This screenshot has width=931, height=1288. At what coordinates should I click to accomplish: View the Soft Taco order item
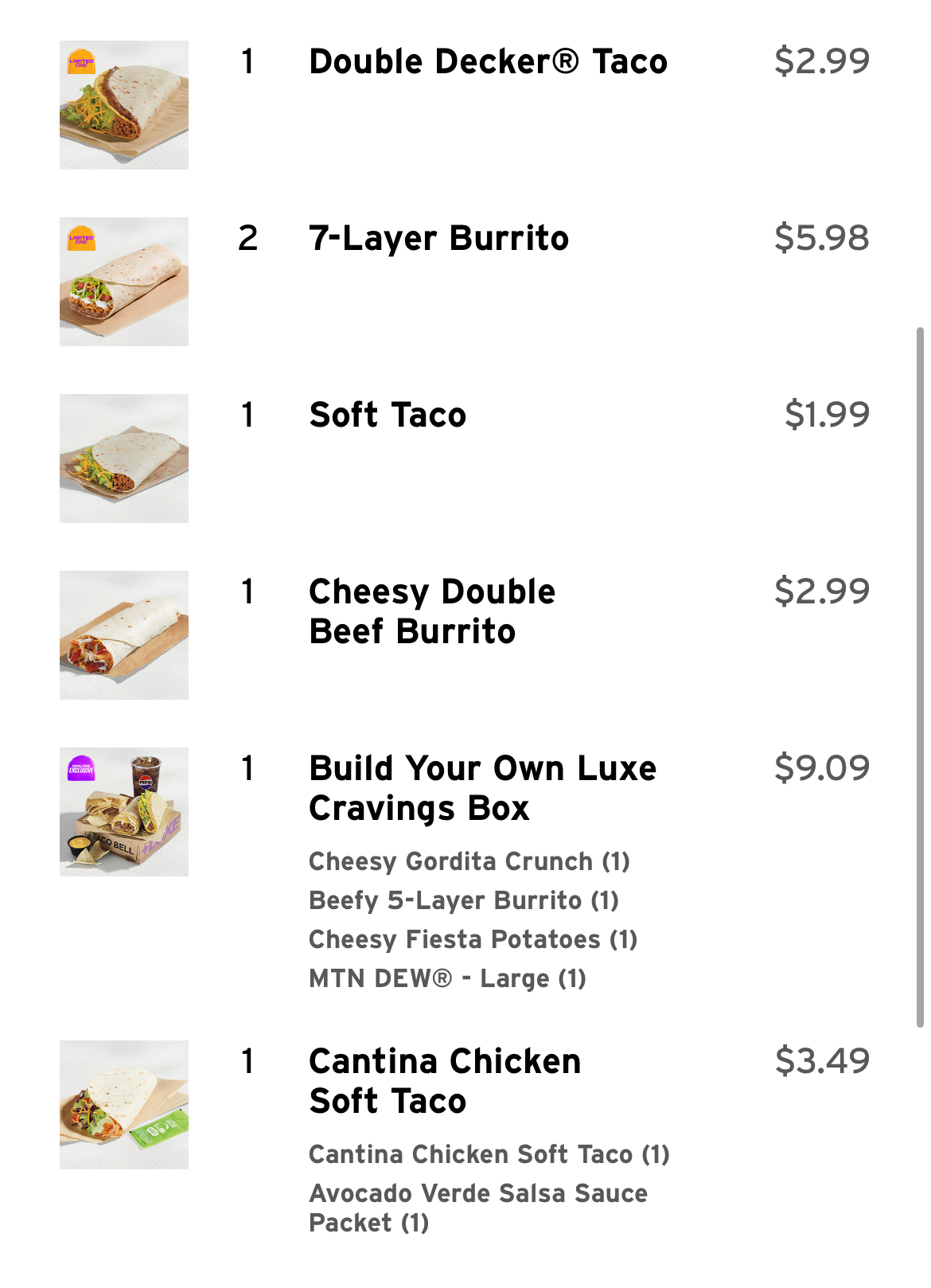coord(388,416)
